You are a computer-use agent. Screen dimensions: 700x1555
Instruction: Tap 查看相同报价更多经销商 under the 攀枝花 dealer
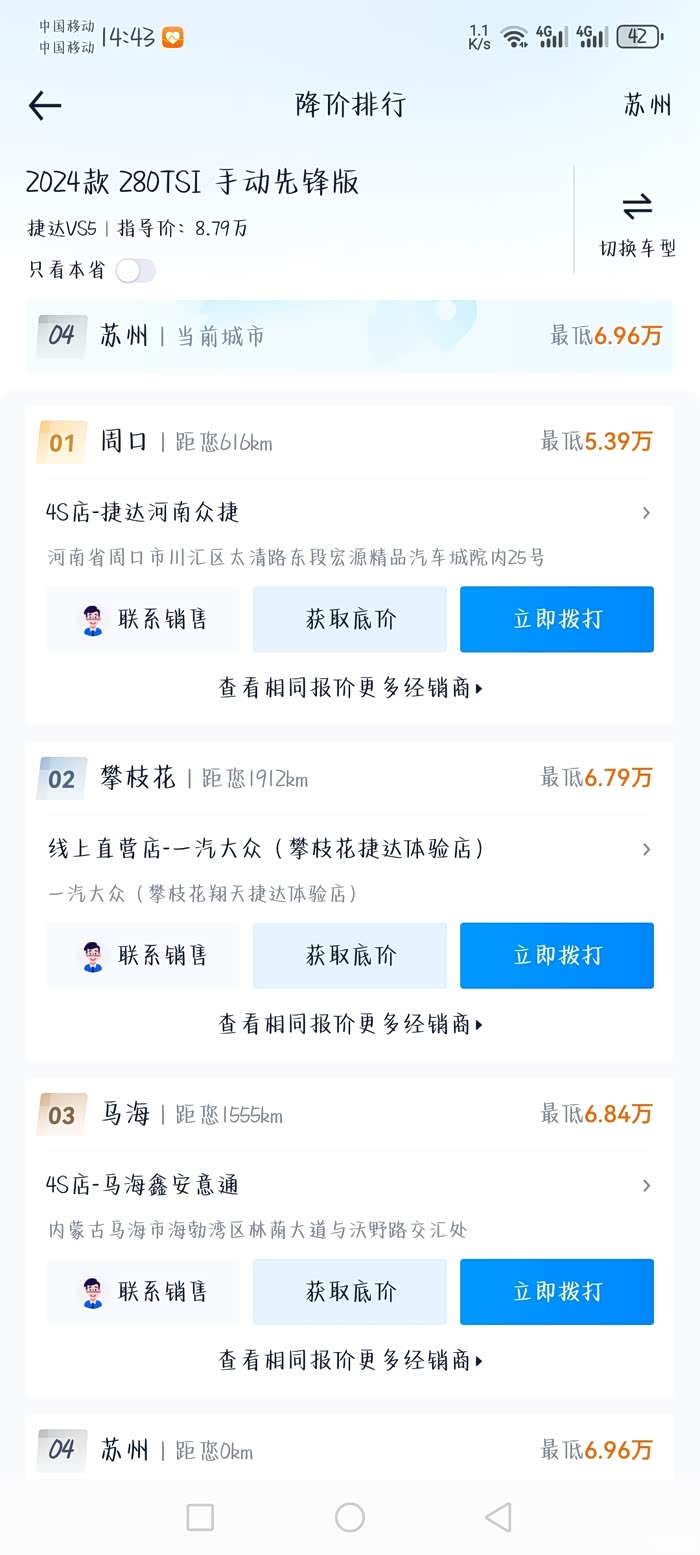[x=350, y=1024]
